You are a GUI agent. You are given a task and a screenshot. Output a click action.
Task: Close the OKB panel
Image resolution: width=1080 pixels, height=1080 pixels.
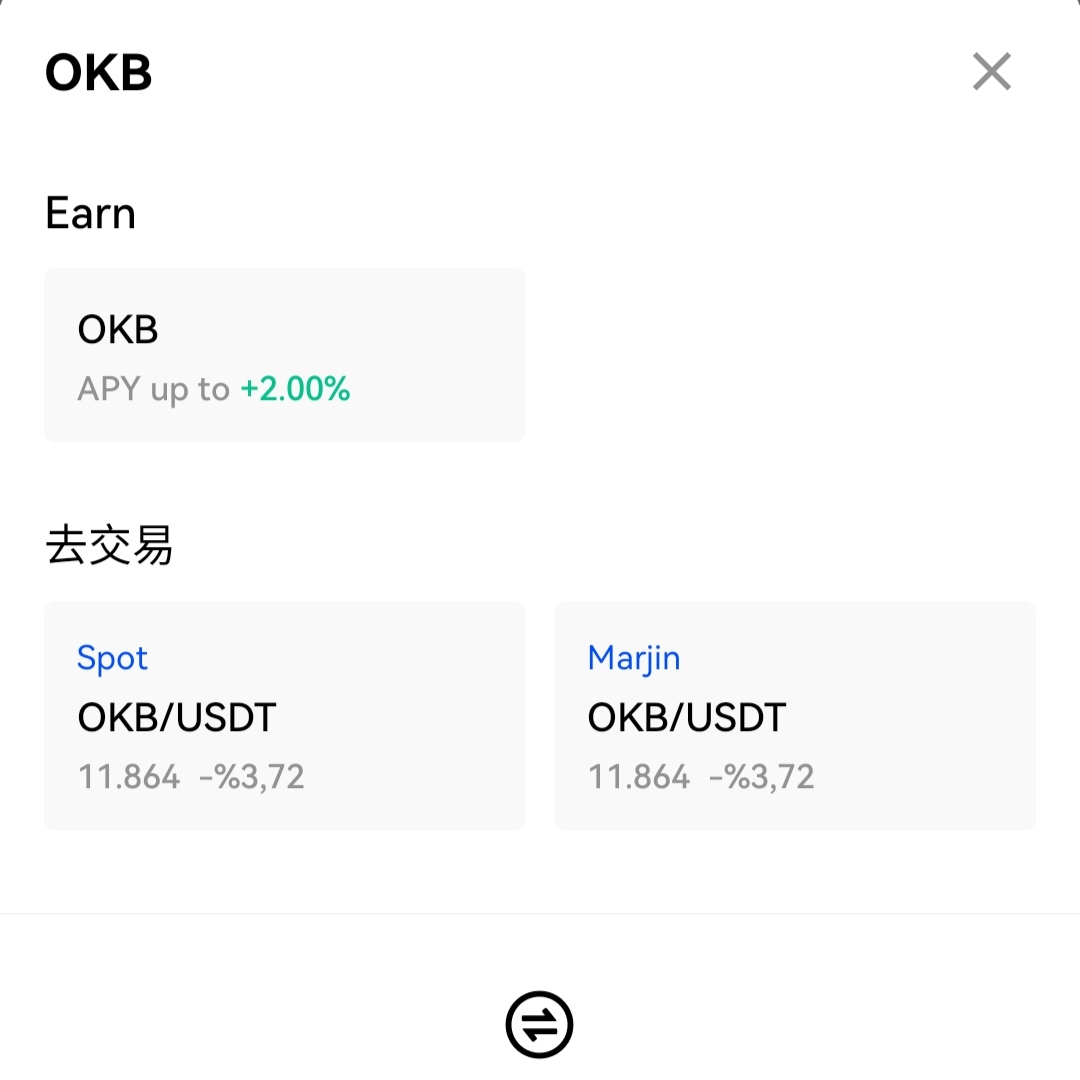pos(991,72)
